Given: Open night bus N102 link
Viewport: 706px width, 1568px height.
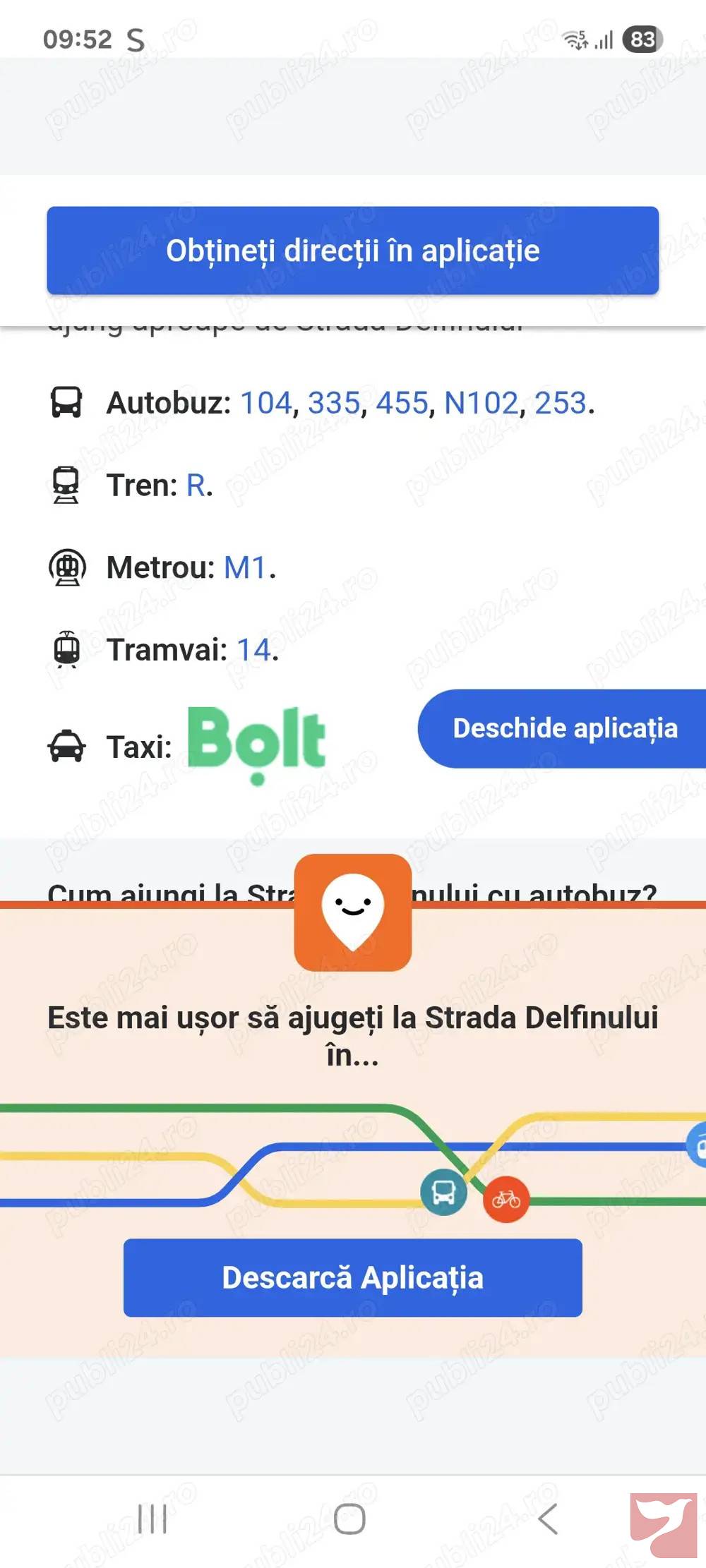Looking at the screenshot, I should (481, 403).
